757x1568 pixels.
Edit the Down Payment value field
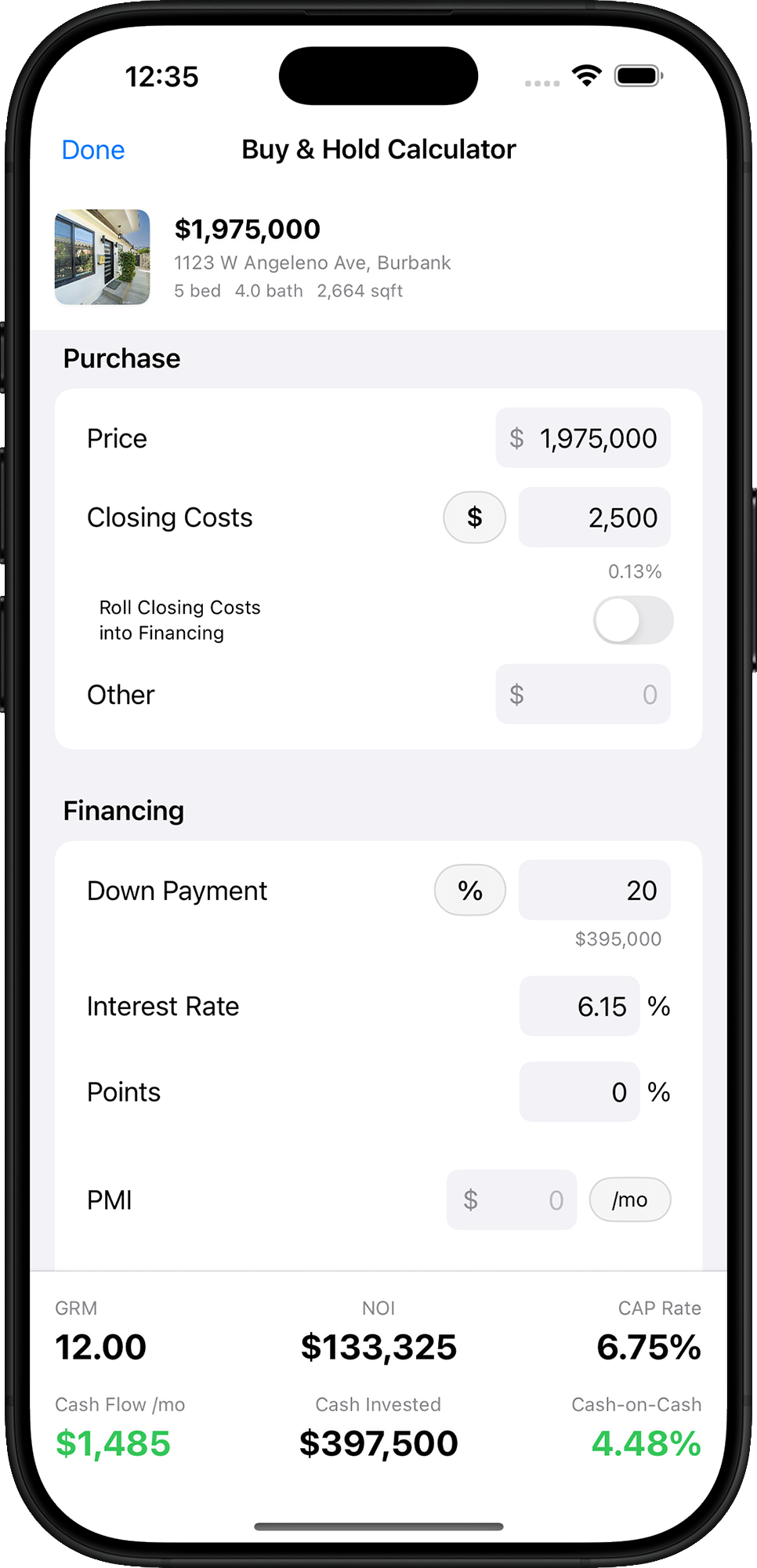(x=594, y=891)
